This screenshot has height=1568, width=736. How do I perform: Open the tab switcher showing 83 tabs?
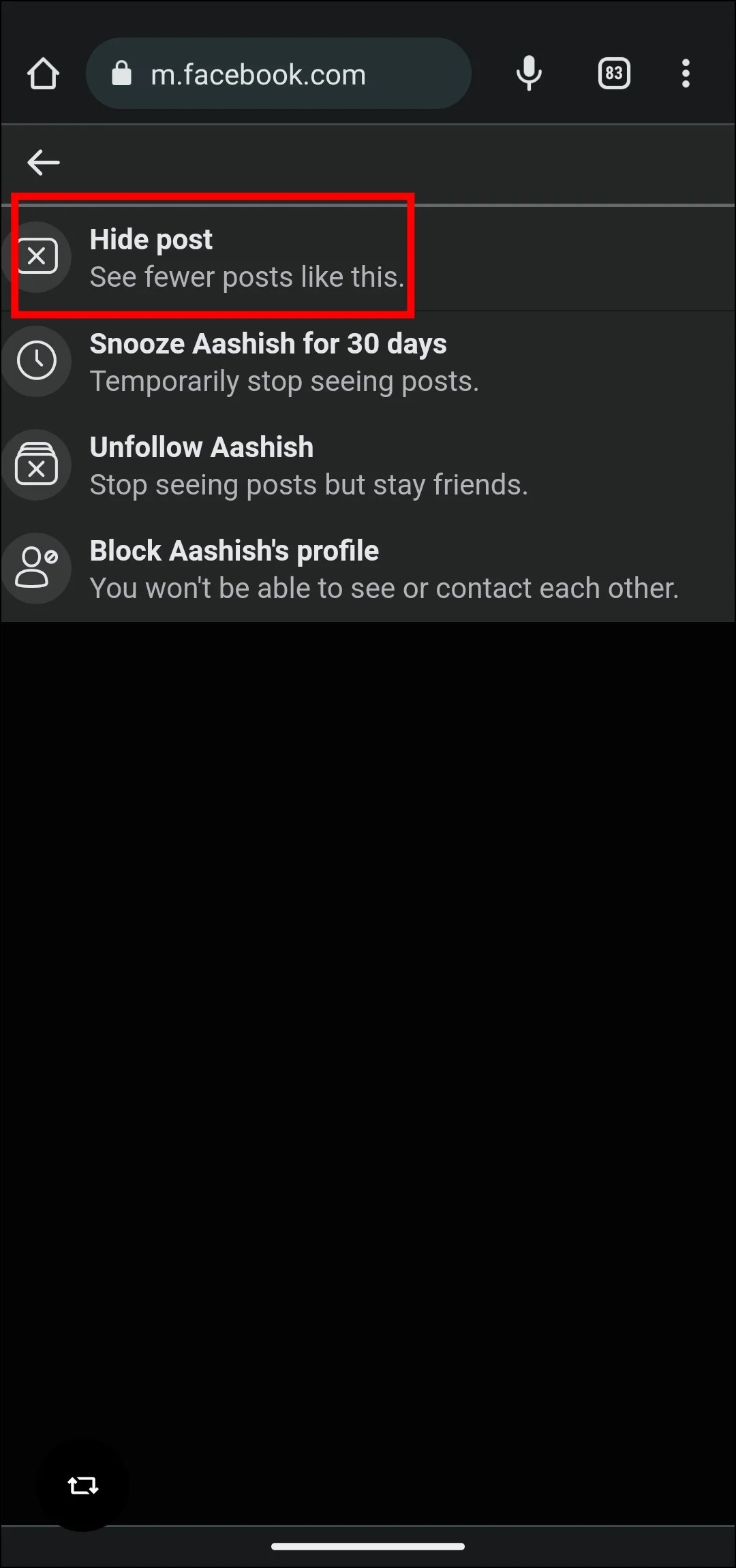tap(613, 74)
